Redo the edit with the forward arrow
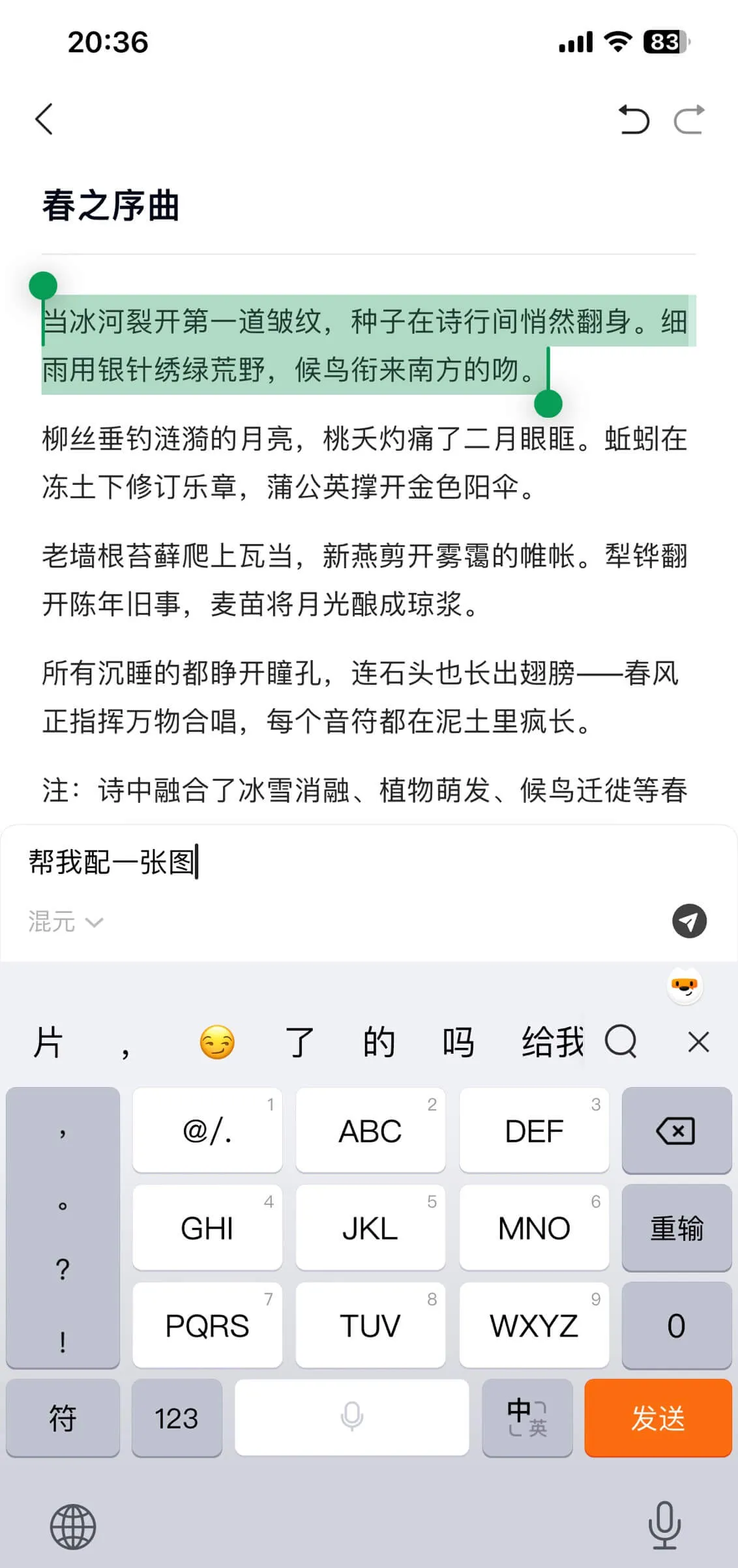Screen dimensions: 738x1568 pyautogui.click(x=689, y=119)
